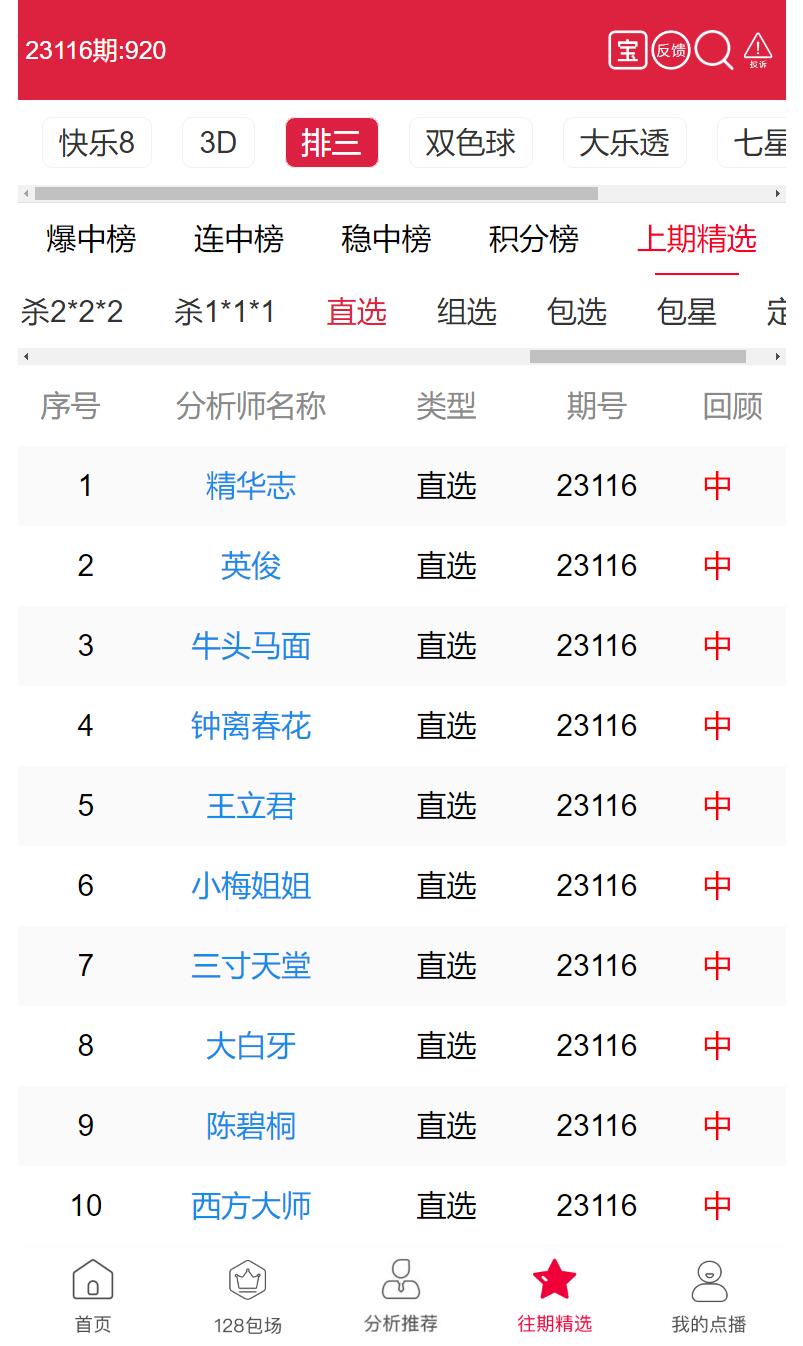Open analyst 牛头马面's profile

(251, 646)
